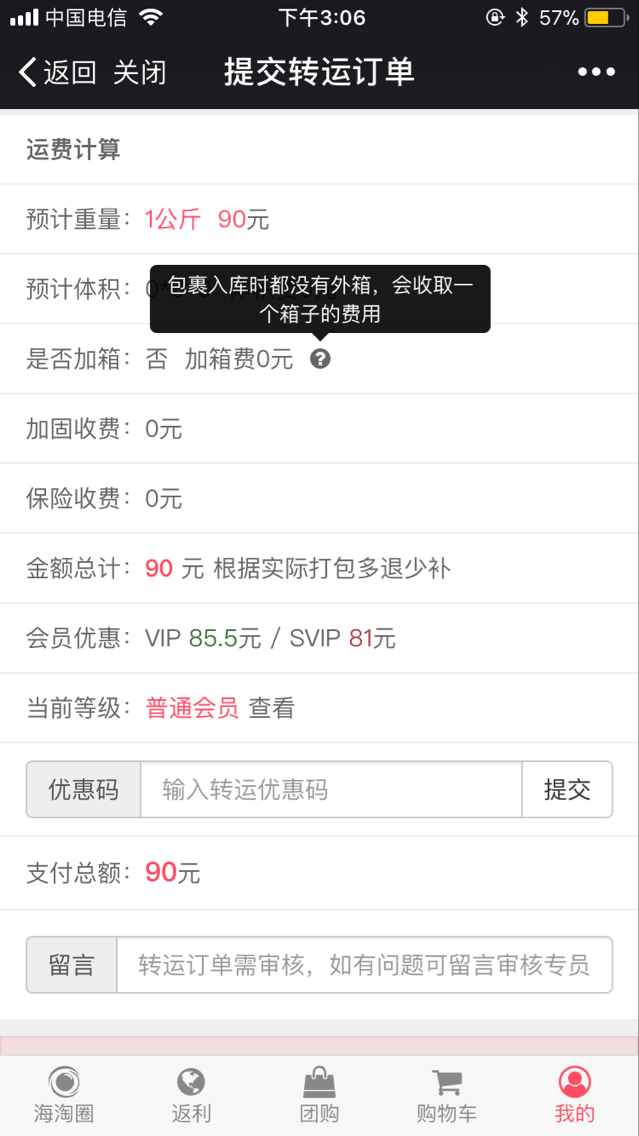Tap the question mark beside 加箱费
This screenshot has height=1136, width=639.
(320, 359)
